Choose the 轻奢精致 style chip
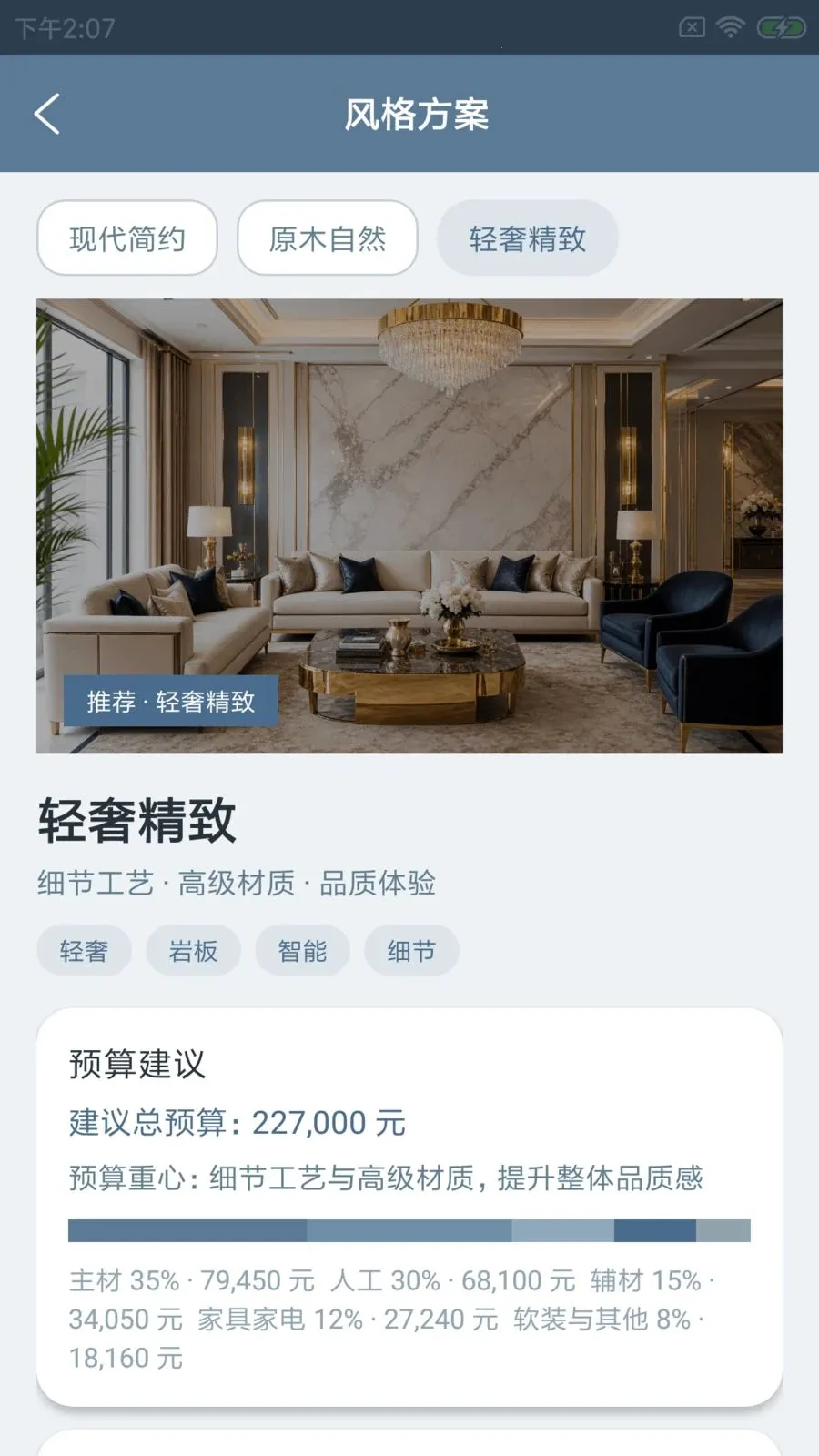The width and height of the screenshot is (819, 1456). click(528, 238)
